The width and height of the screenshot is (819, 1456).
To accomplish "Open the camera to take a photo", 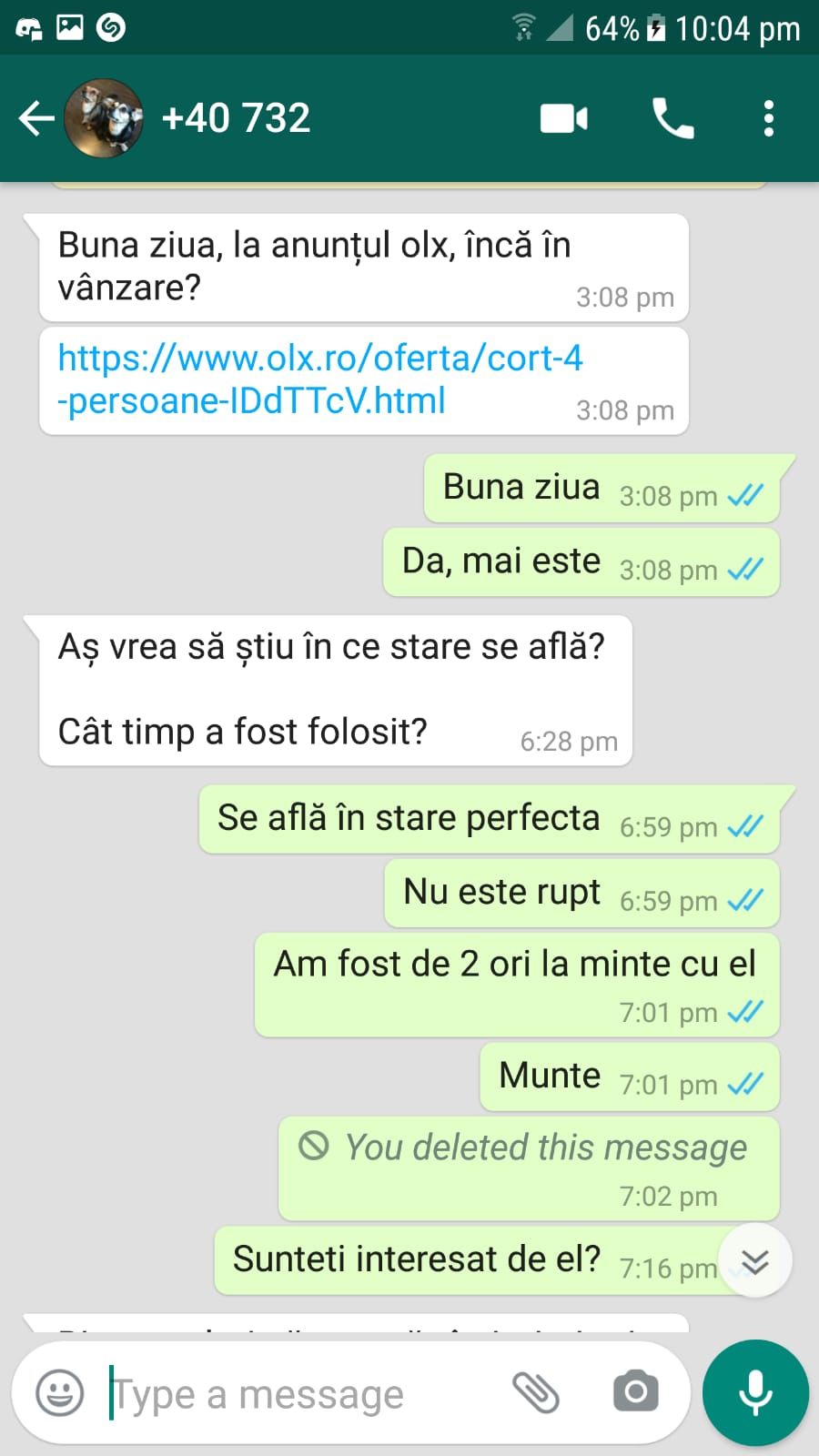I will pos(635,1392).
